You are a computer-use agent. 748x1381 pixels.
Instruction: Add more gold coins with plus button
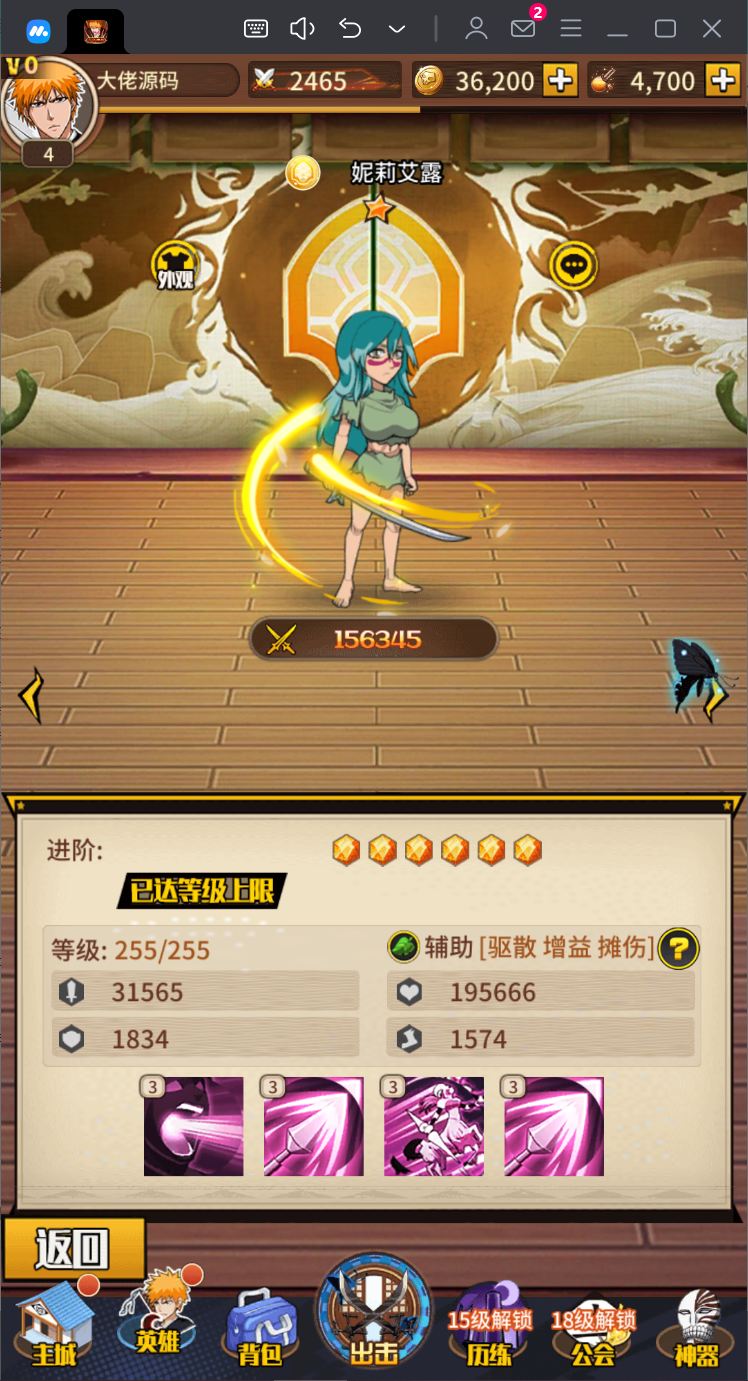click(x=560, y=80)
